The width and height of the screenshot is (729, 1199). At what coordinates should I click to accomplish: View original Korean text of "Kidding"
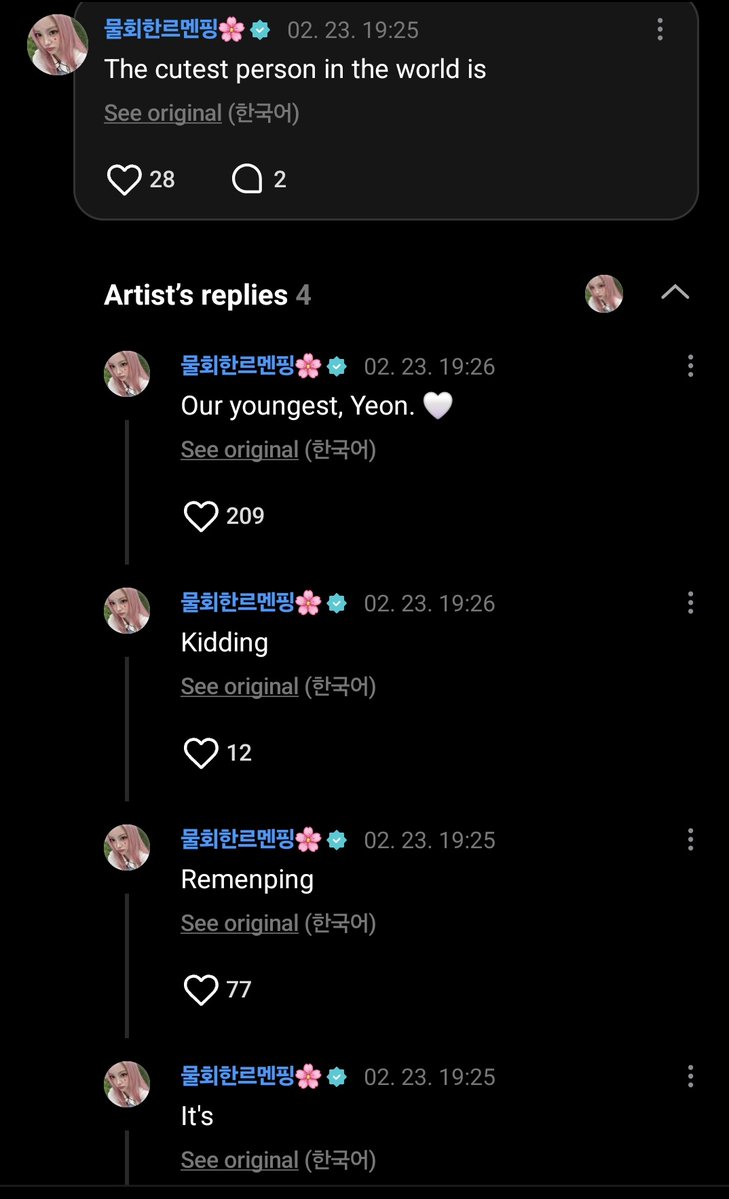point(240,687)
